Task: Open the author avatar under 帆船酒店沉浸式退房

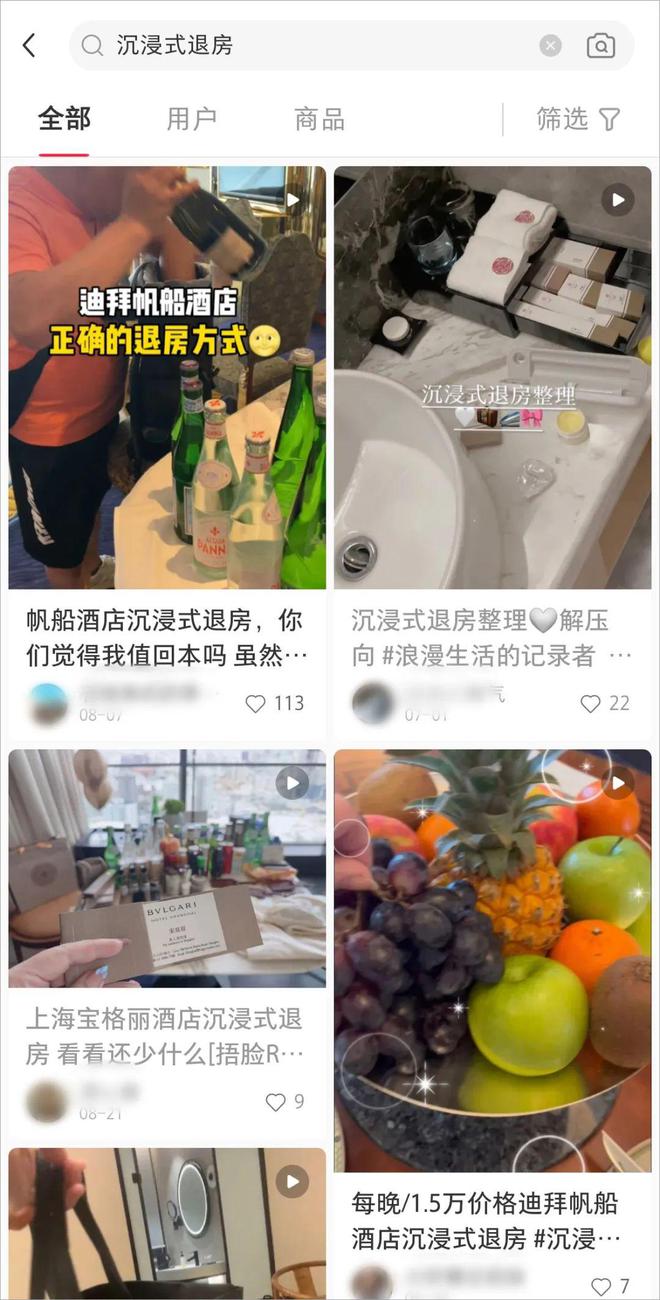Action: pos(48,703)
